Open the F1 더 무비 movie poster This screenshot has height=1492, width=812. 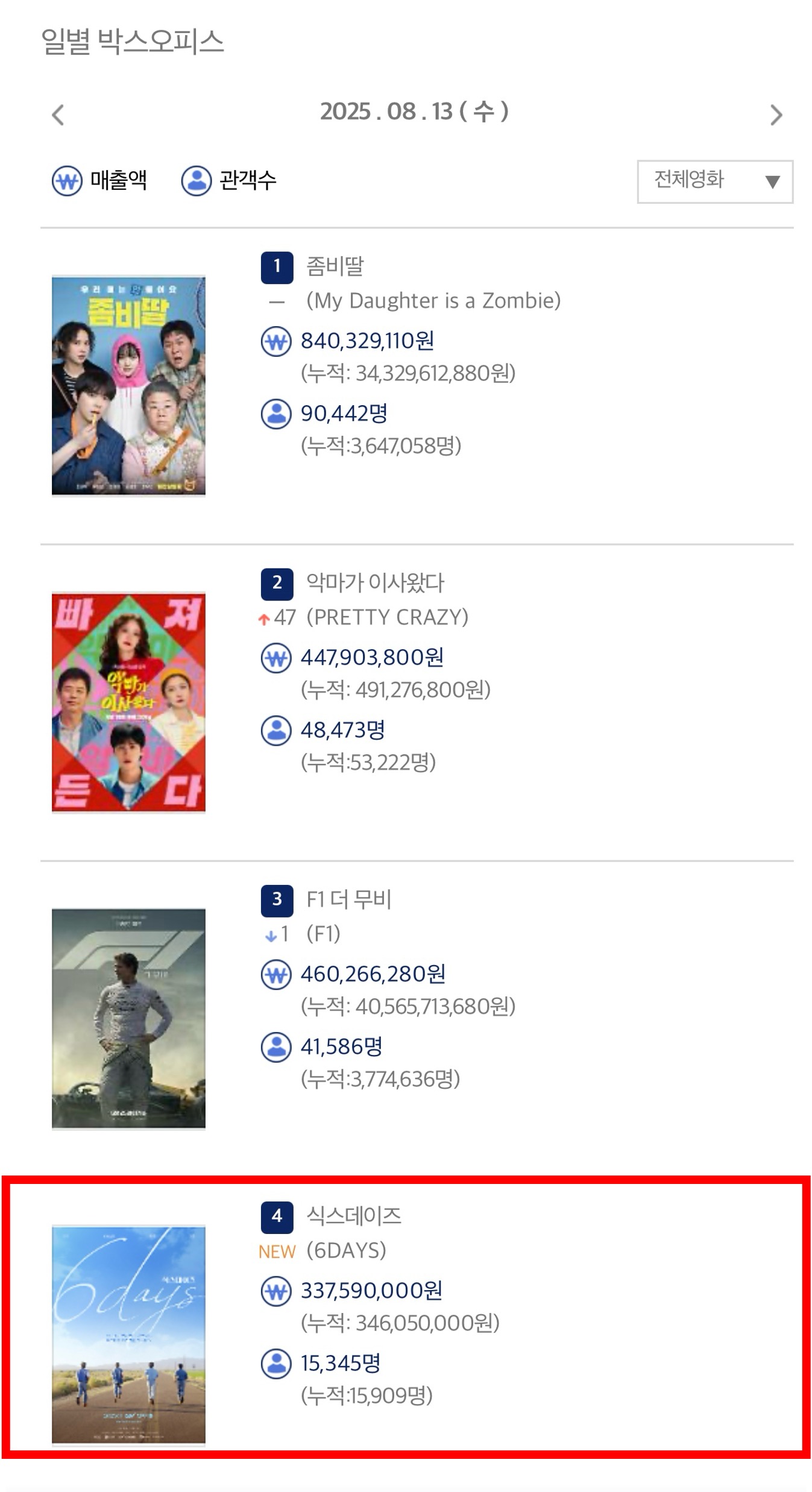pos(128,1018)
